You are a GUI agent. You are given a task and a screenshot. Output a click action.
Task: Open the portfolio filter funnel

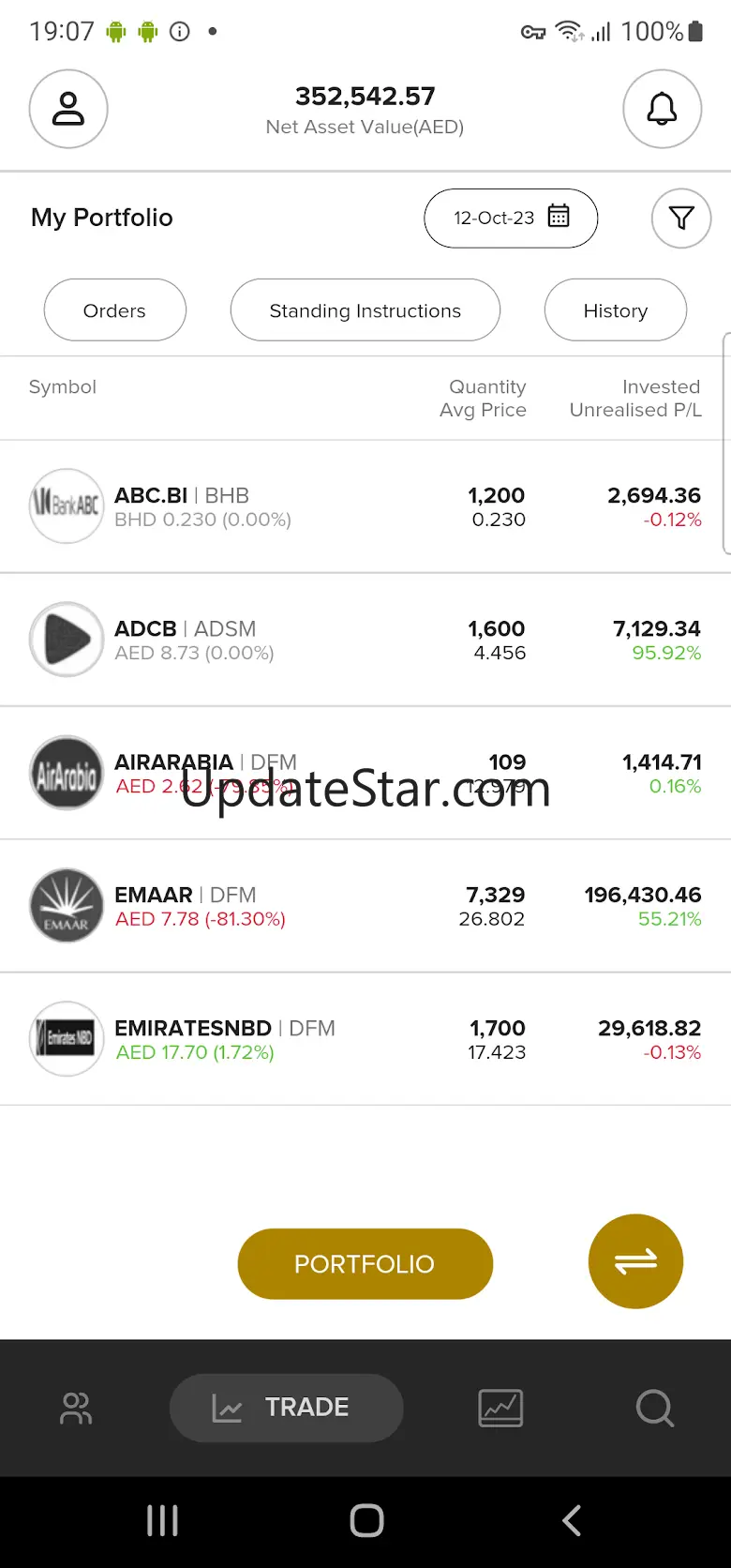pyautogui.click(x=681, y=218)
